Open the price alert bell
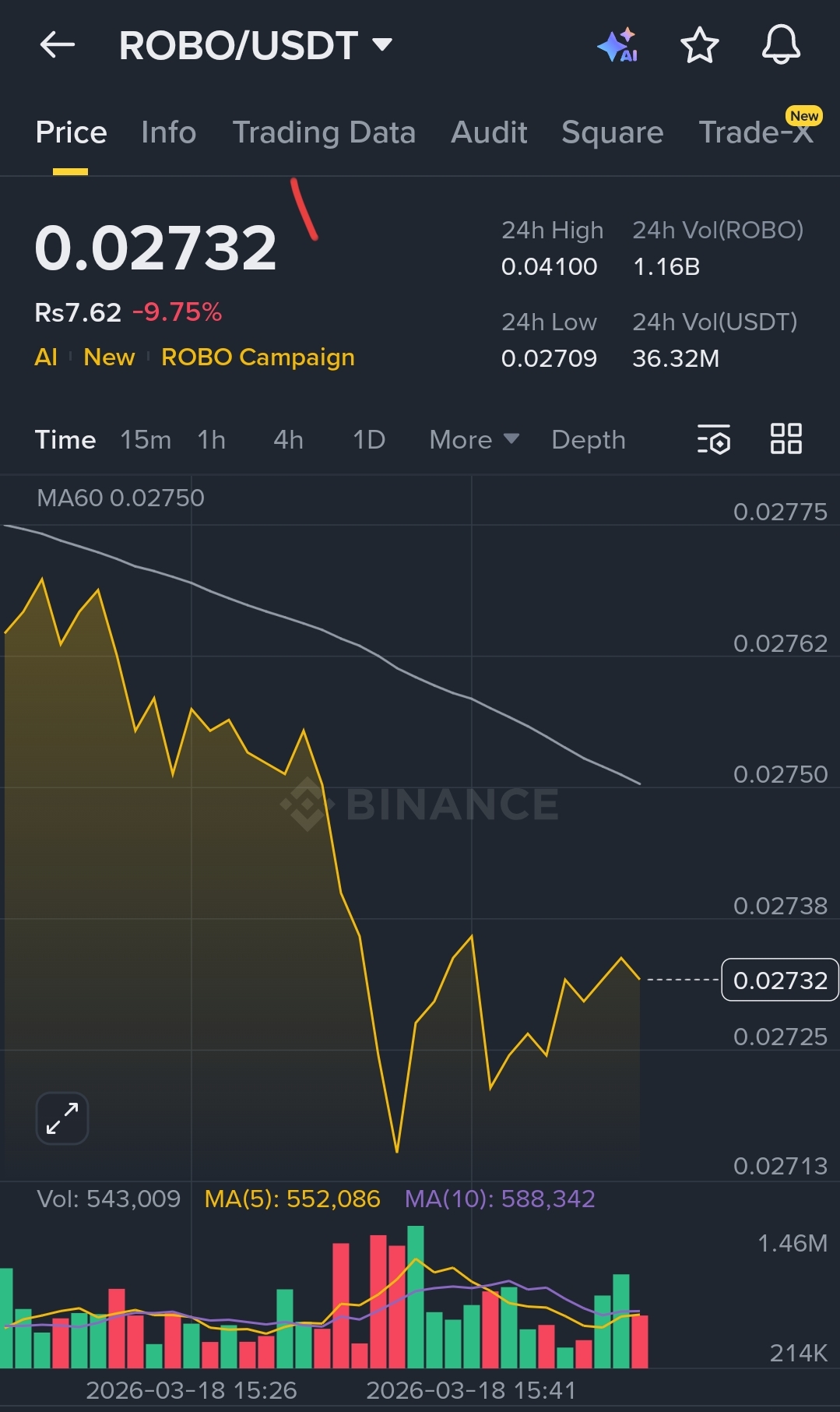The height and width of the screenshot is (1412, 840). 781,44
